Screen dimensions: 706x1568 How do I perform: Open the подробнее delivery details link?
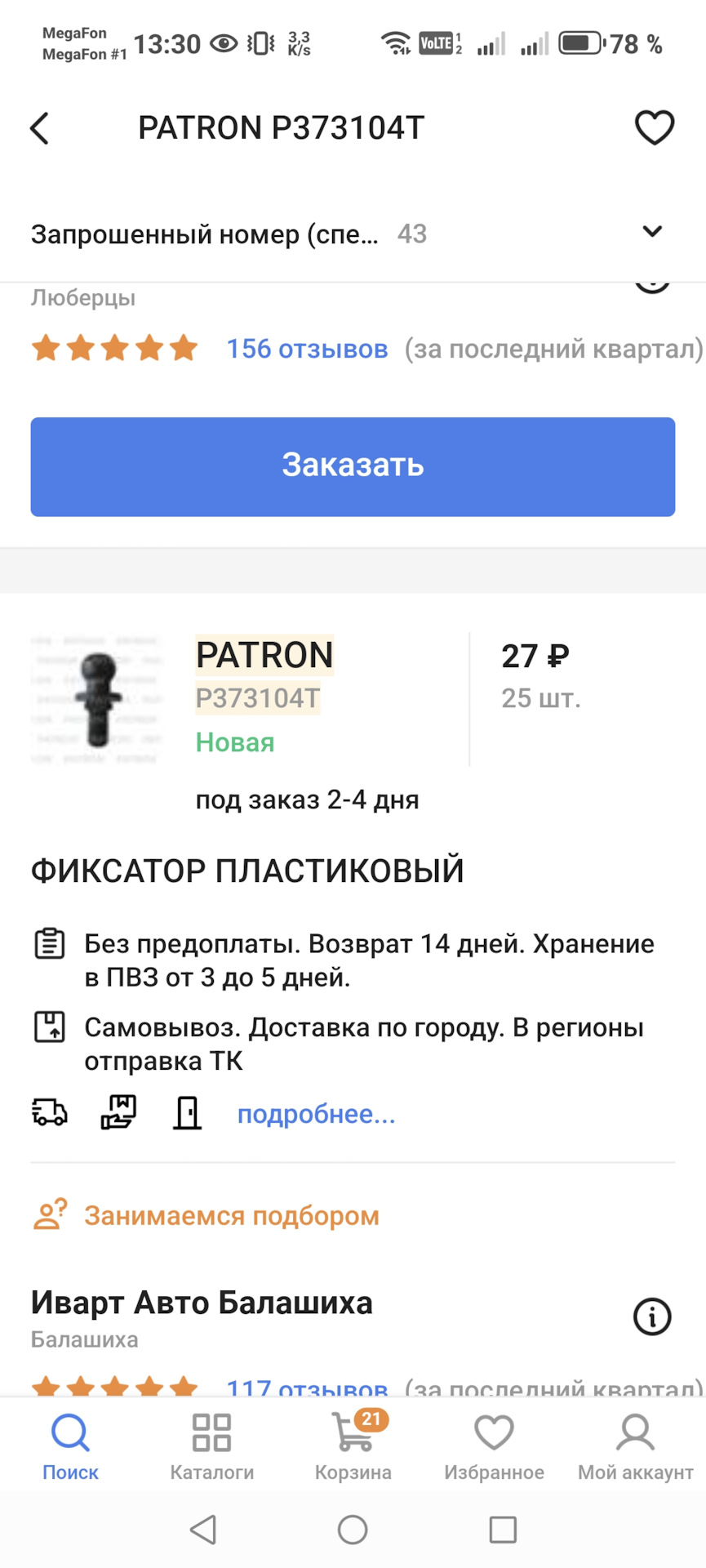(x=316, y=1114)
